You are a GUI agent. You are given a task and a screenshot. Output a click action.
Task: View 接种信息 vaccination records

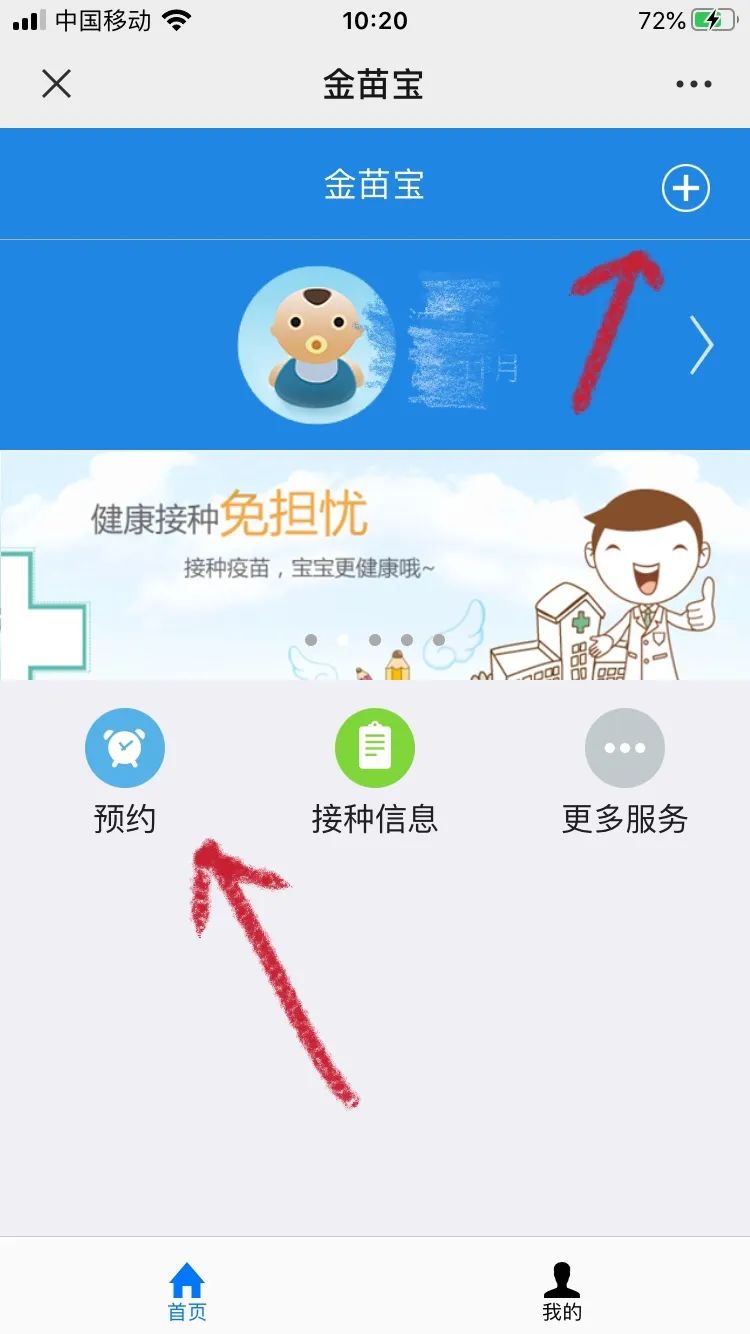pos(375,770)
